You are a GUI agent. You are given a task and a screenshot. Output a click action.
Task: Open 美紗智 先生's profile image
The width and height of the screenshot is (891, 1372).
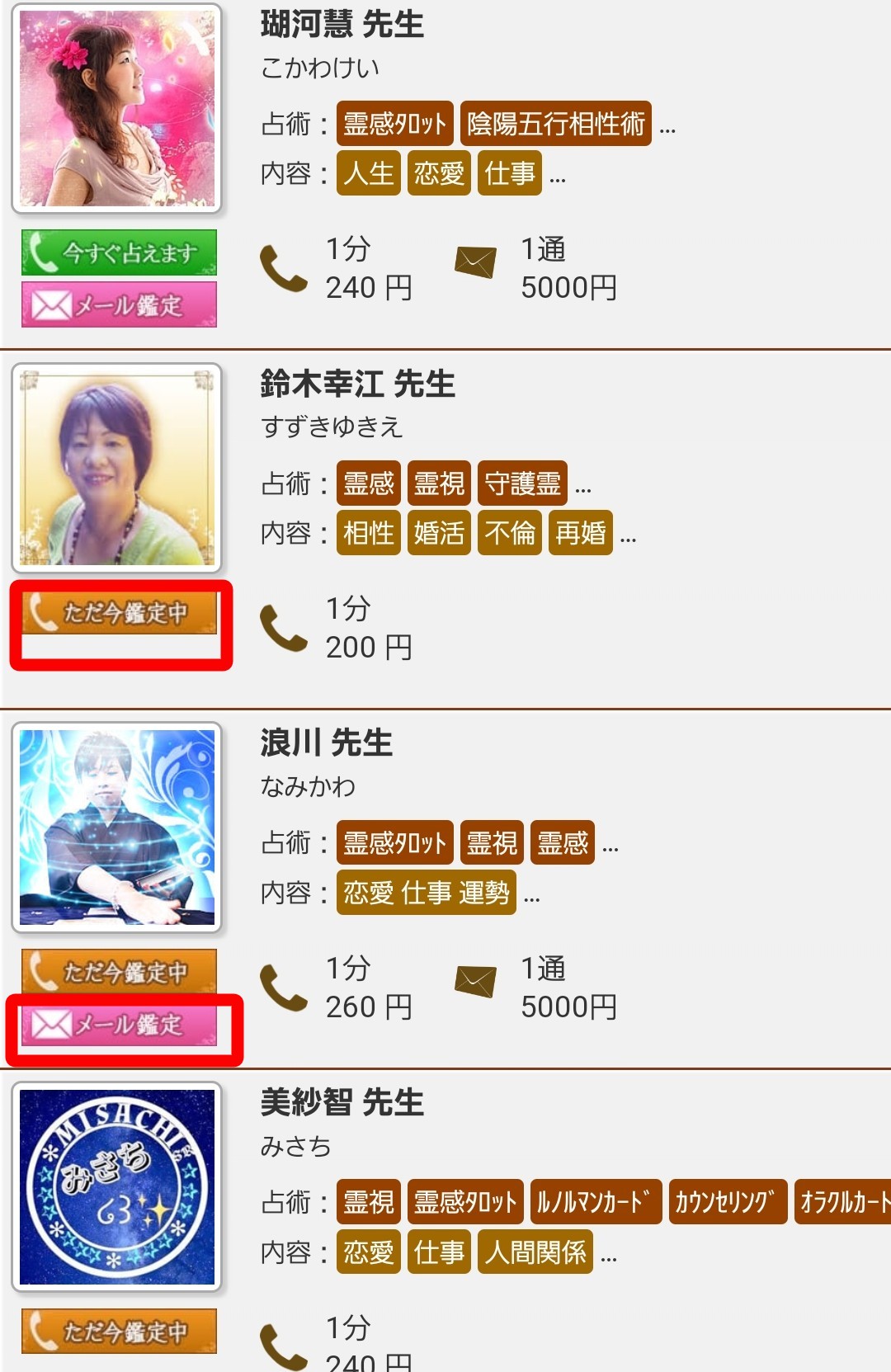pyautogui.click(x=116, y=1187)
